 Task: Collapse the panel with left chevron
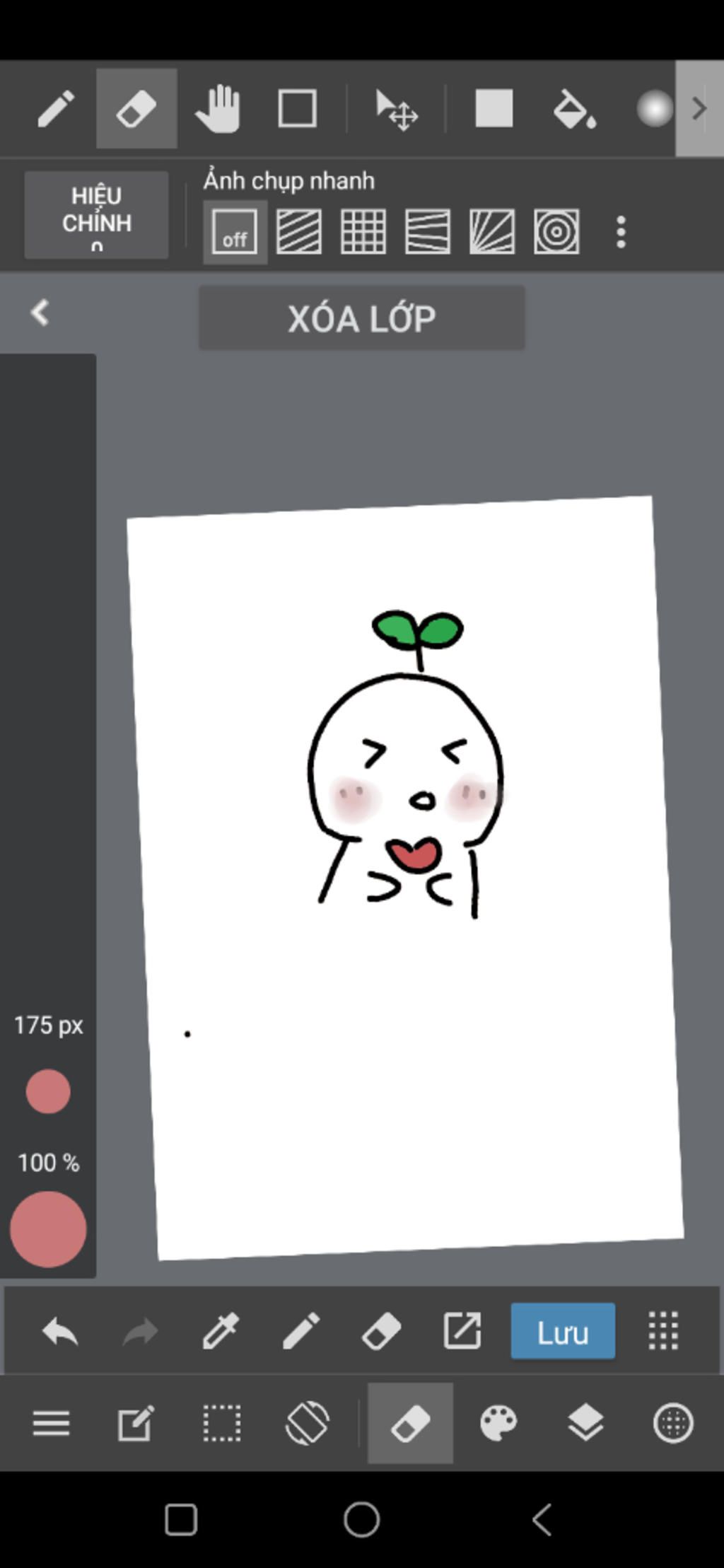coord(40,313)
